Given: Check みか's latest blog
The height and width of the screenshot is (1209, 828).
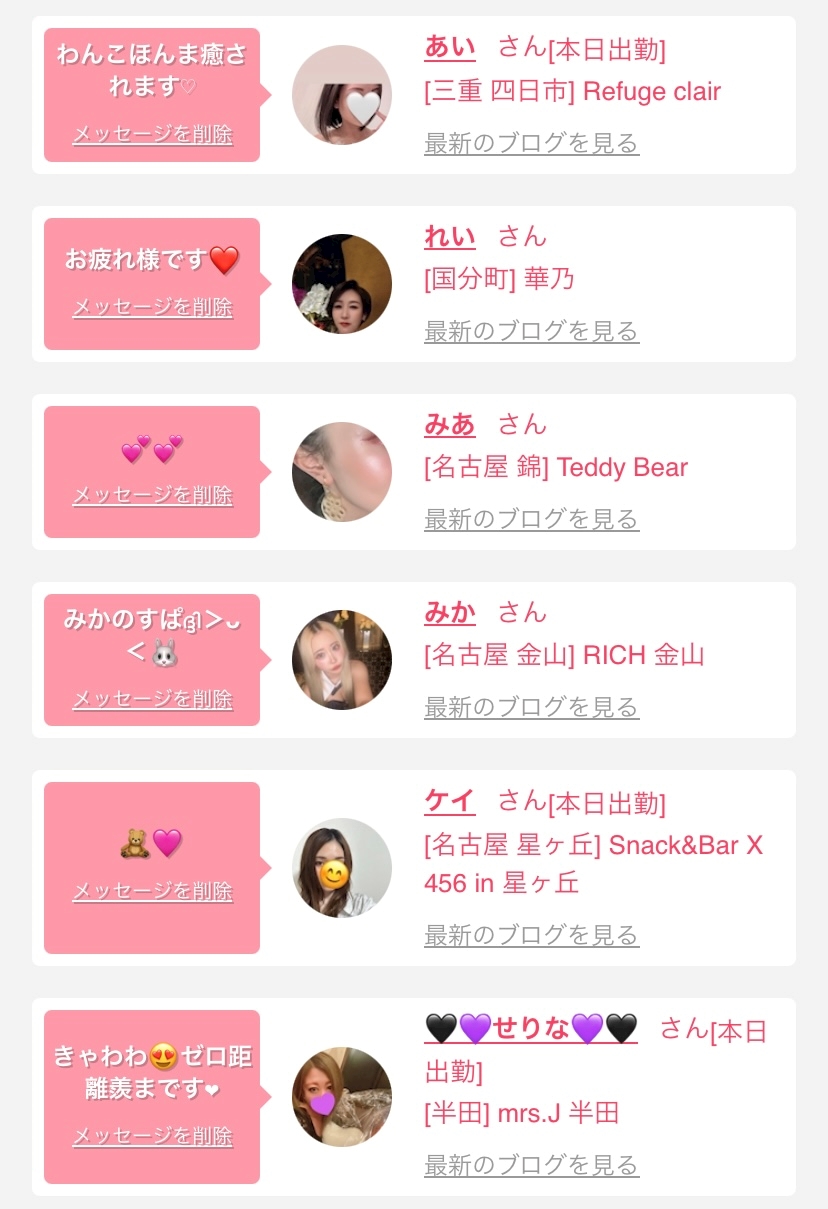Looking at the screenshot, I should (531, 707).
